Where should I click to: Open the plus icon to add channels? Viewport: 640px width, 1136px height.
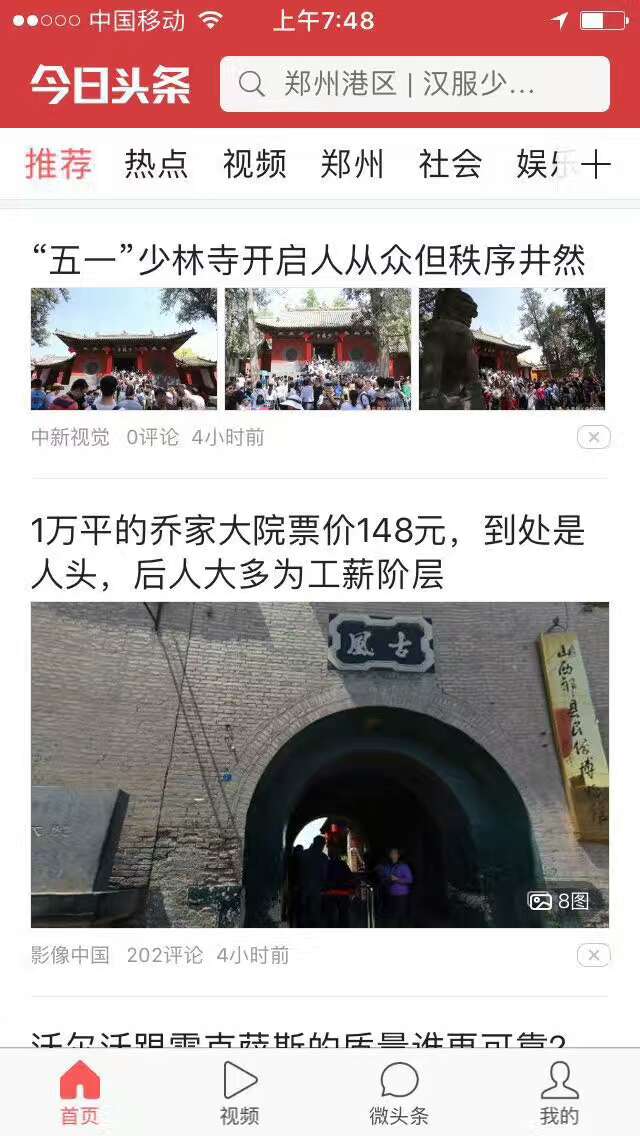point(596,165)
